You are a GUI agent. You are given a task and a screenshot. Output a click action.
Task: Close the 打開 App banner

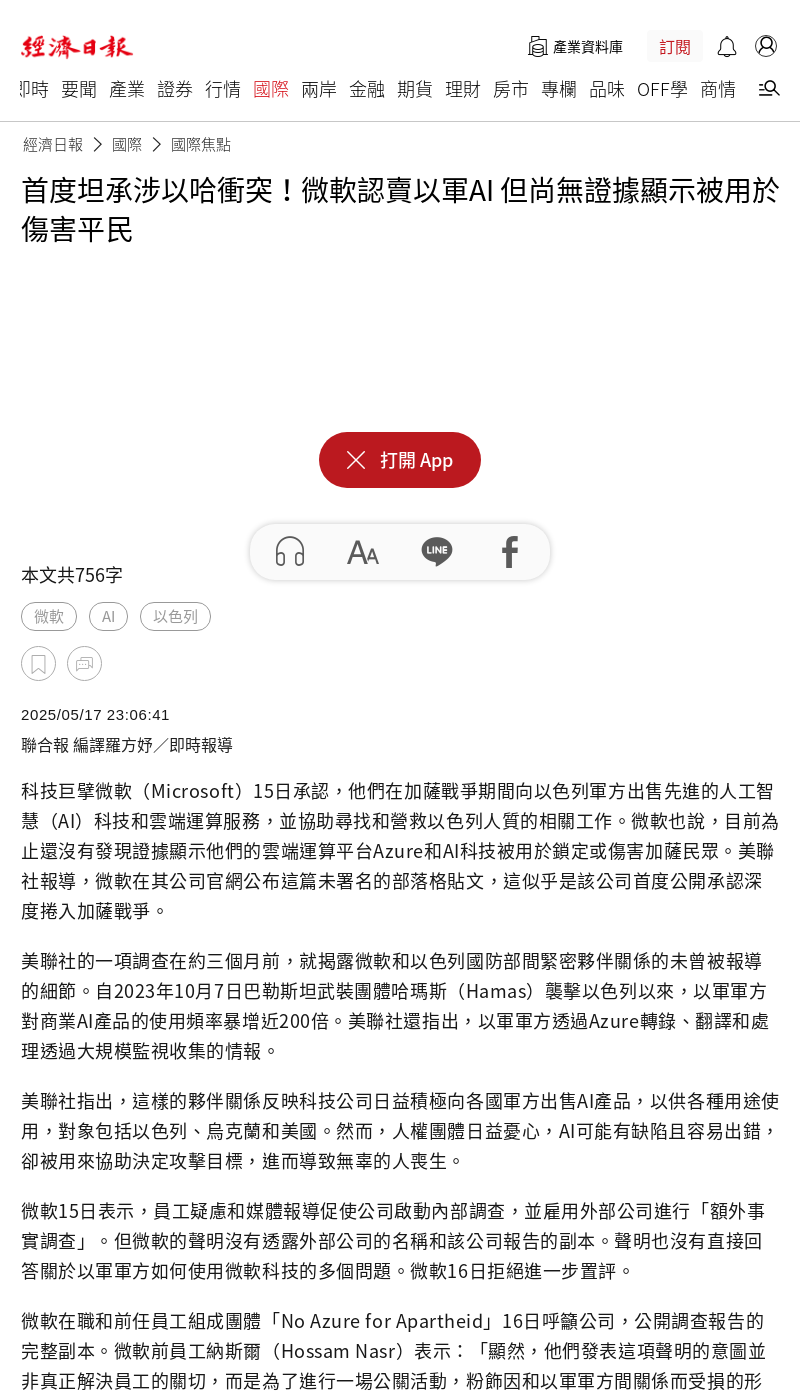coord(356,460)
